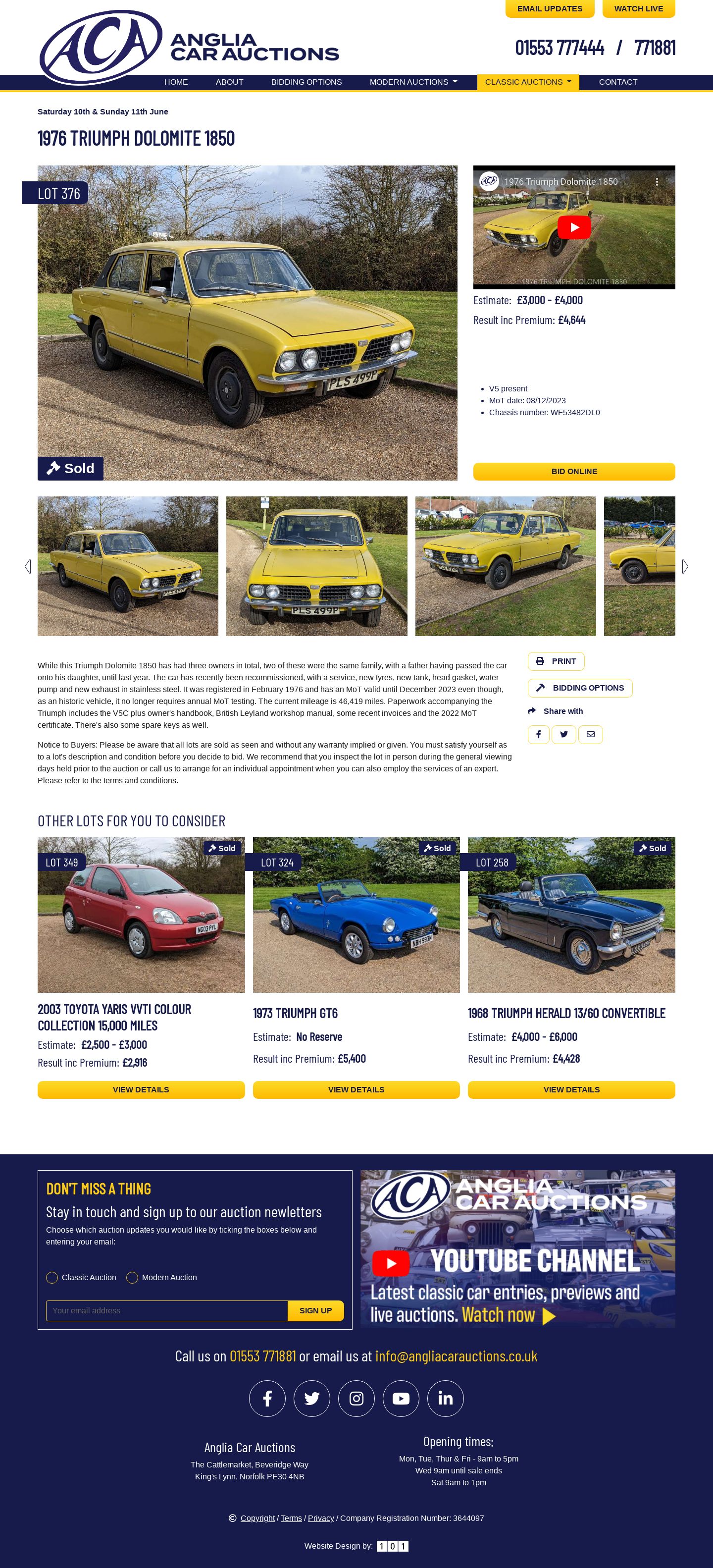Viewport: 713px width, 1568px height.
Task: Open the WATCH LIVE page
Action: click(x=638, y=8)
